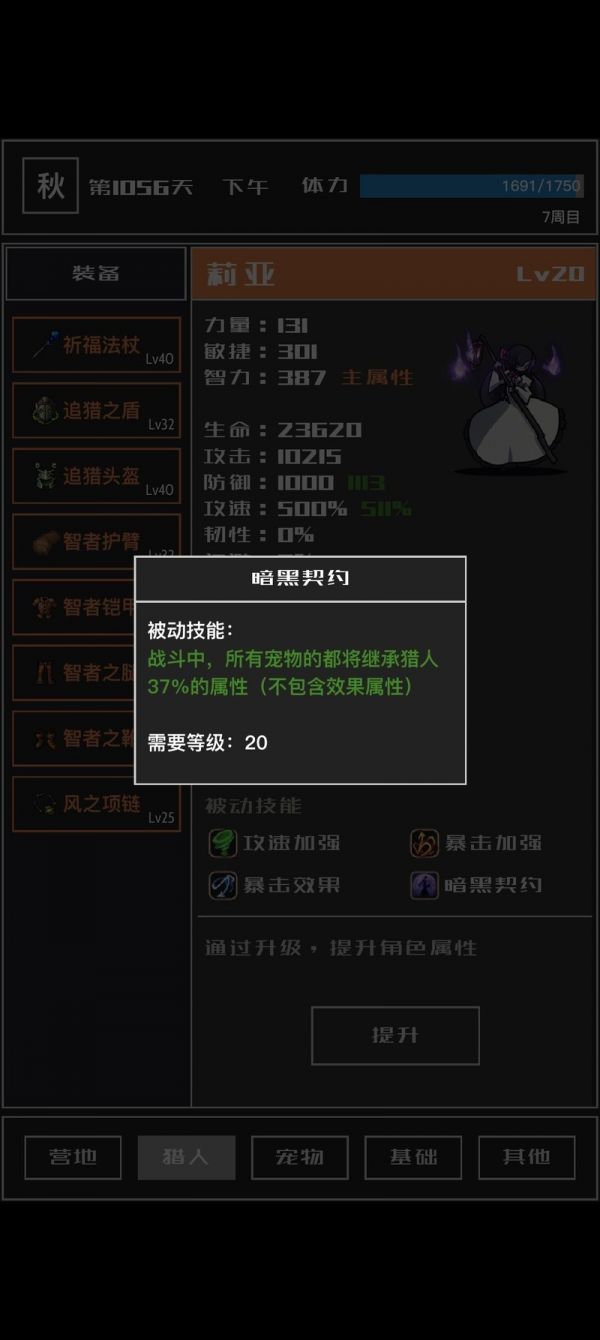Inspect the 暴击效果 passive skill
600x1340 pixels.
pyautogui.click(x=276, y=885)
